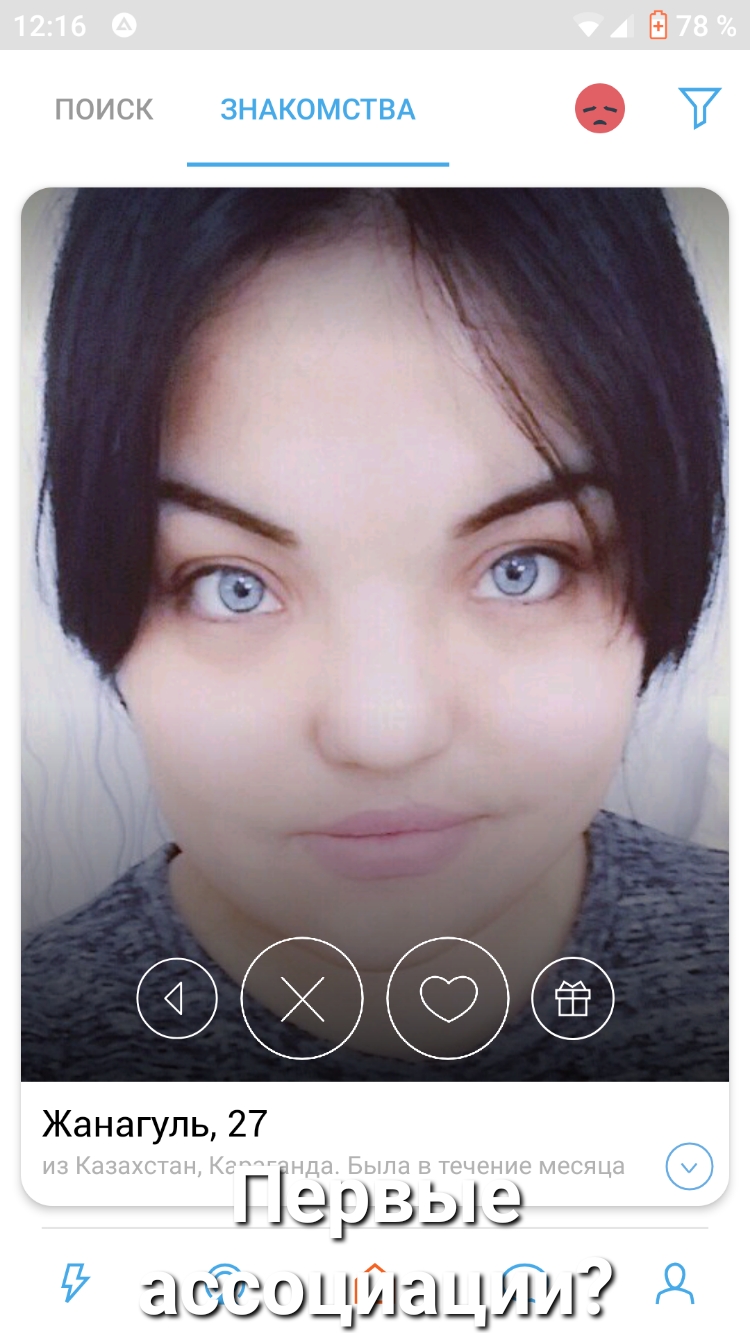Send a gift to Жанагуль
750x1333 pixels.
[573, 998]
